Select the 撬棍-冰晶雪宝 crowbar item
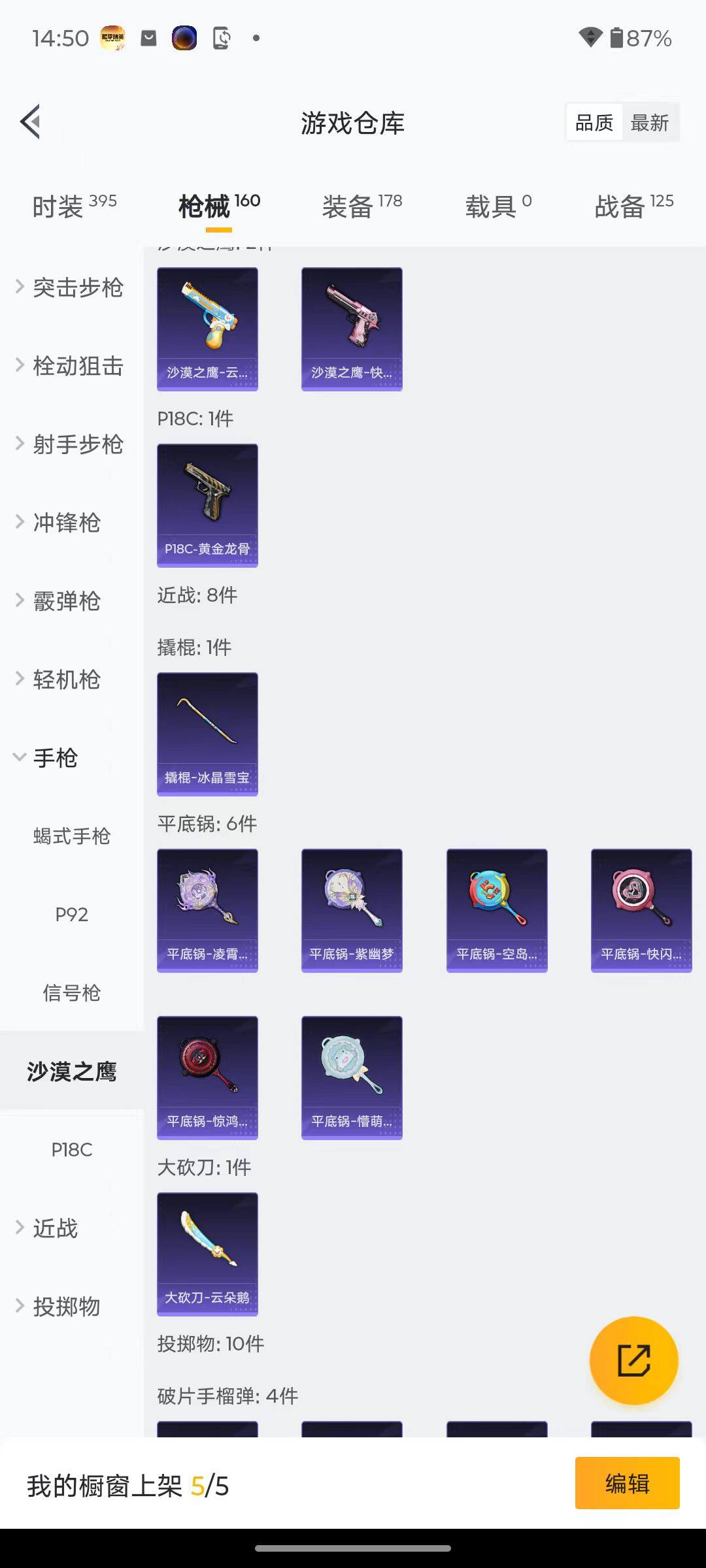The width and height of the screenshot is (706, 1568). click(x=207, y=733)
